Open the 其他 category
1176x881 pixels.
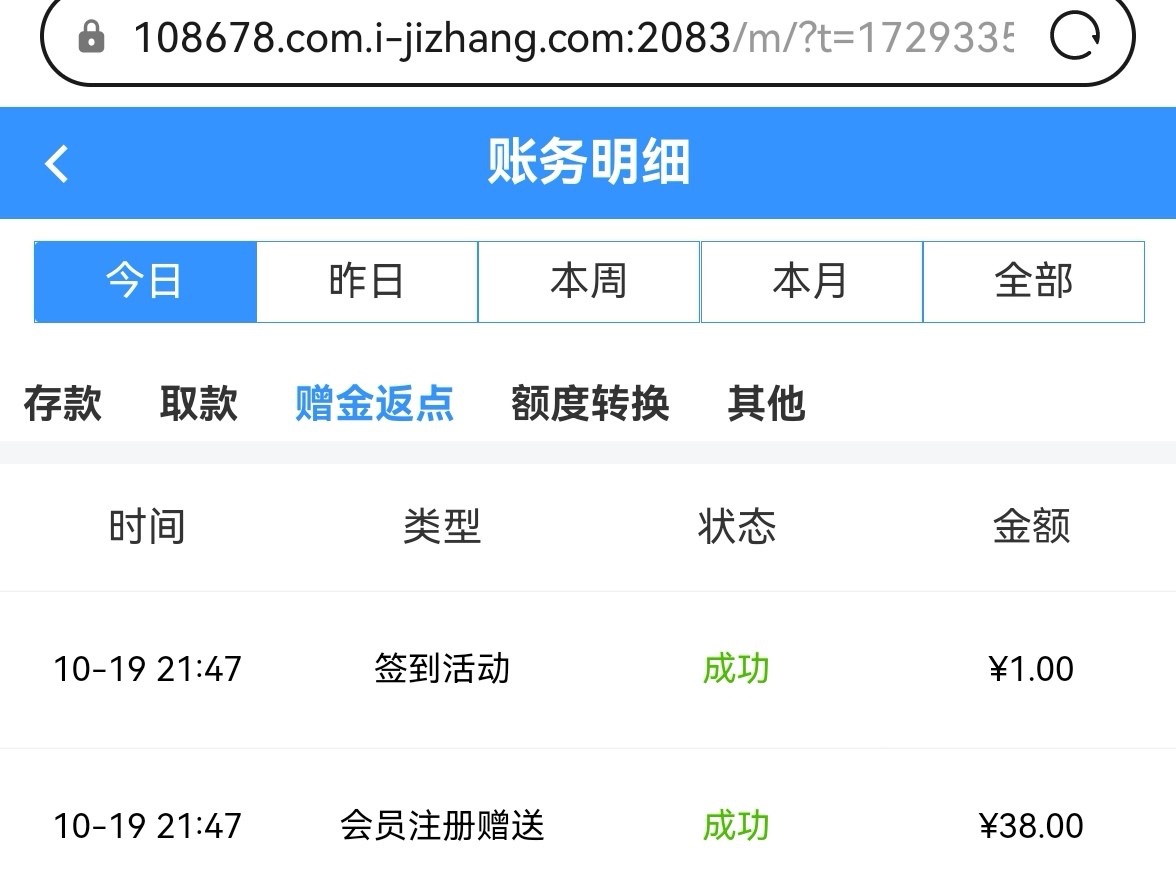click(767, 404)
